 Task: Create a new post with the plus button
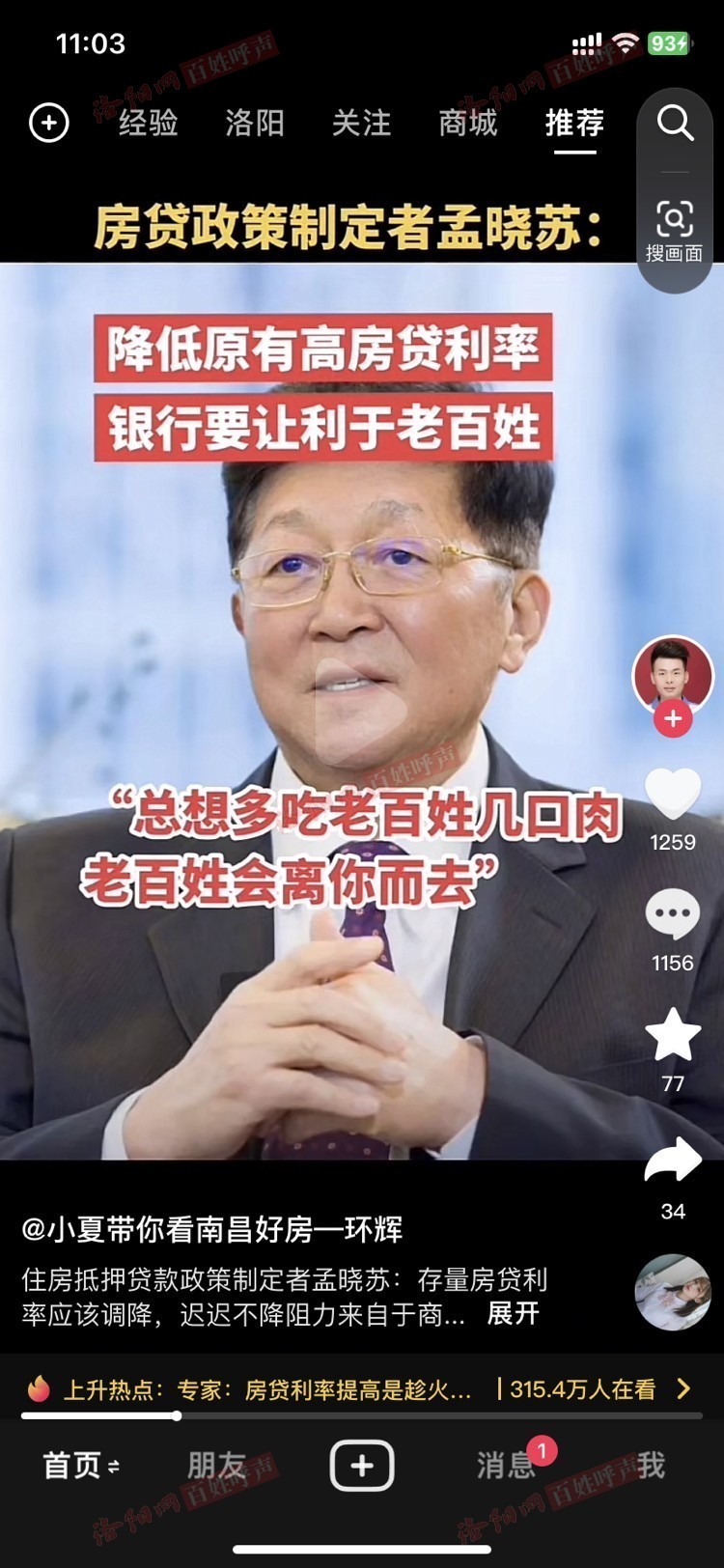[362, 1466]
